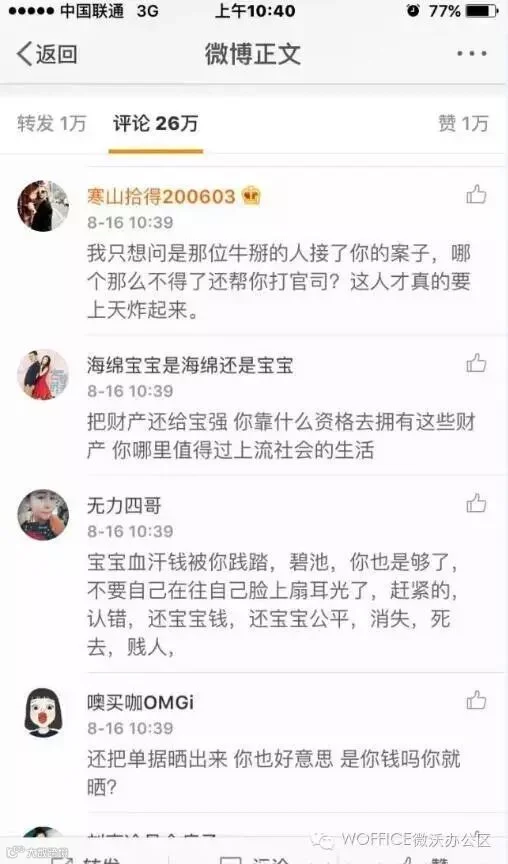
Task: Select the 评论 26万 tab
Action: (155, 123)
